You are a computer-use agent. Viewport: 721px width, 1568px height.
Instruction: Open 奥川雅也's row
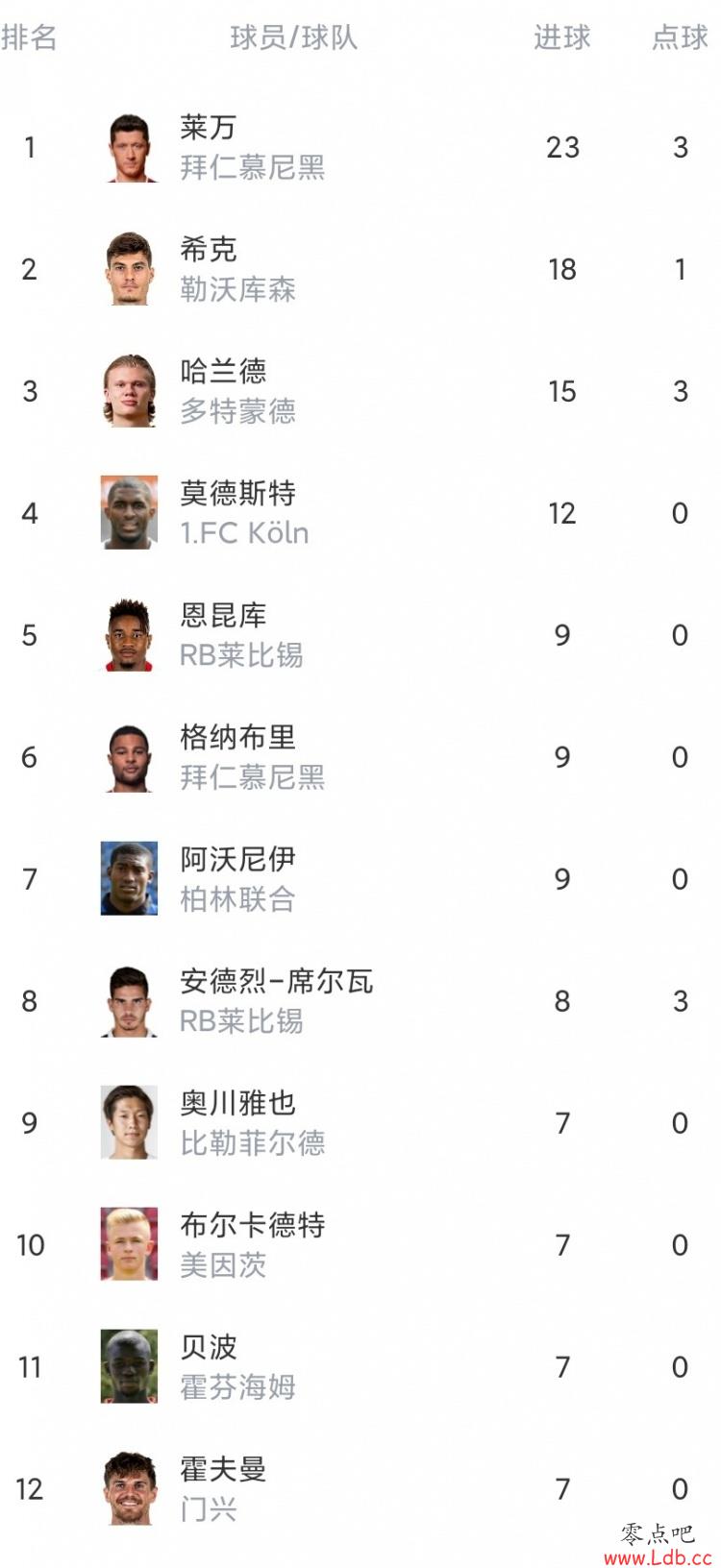[360, 1123]
